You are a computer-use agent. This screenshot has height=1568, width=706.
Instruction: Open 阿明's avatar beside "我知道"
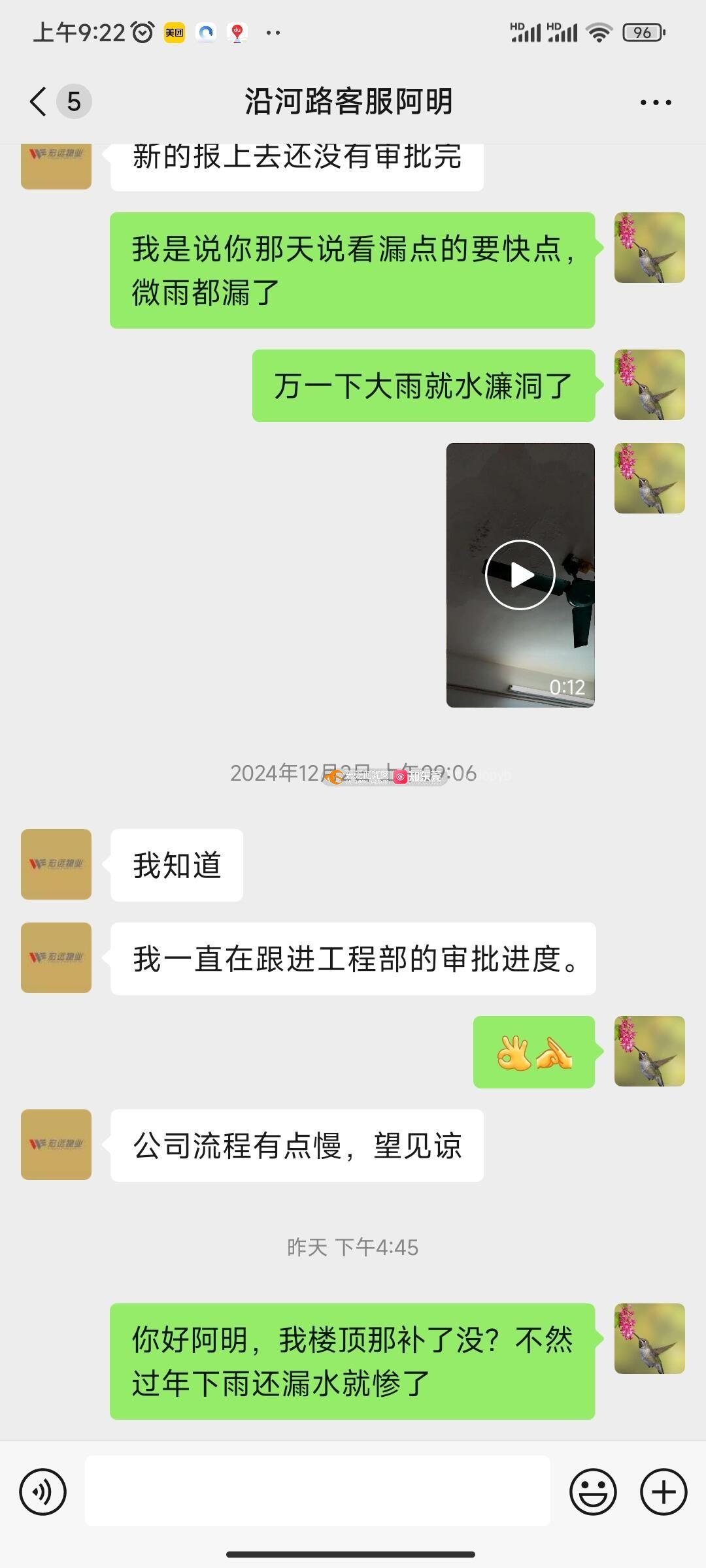click(x=56, y=864)
